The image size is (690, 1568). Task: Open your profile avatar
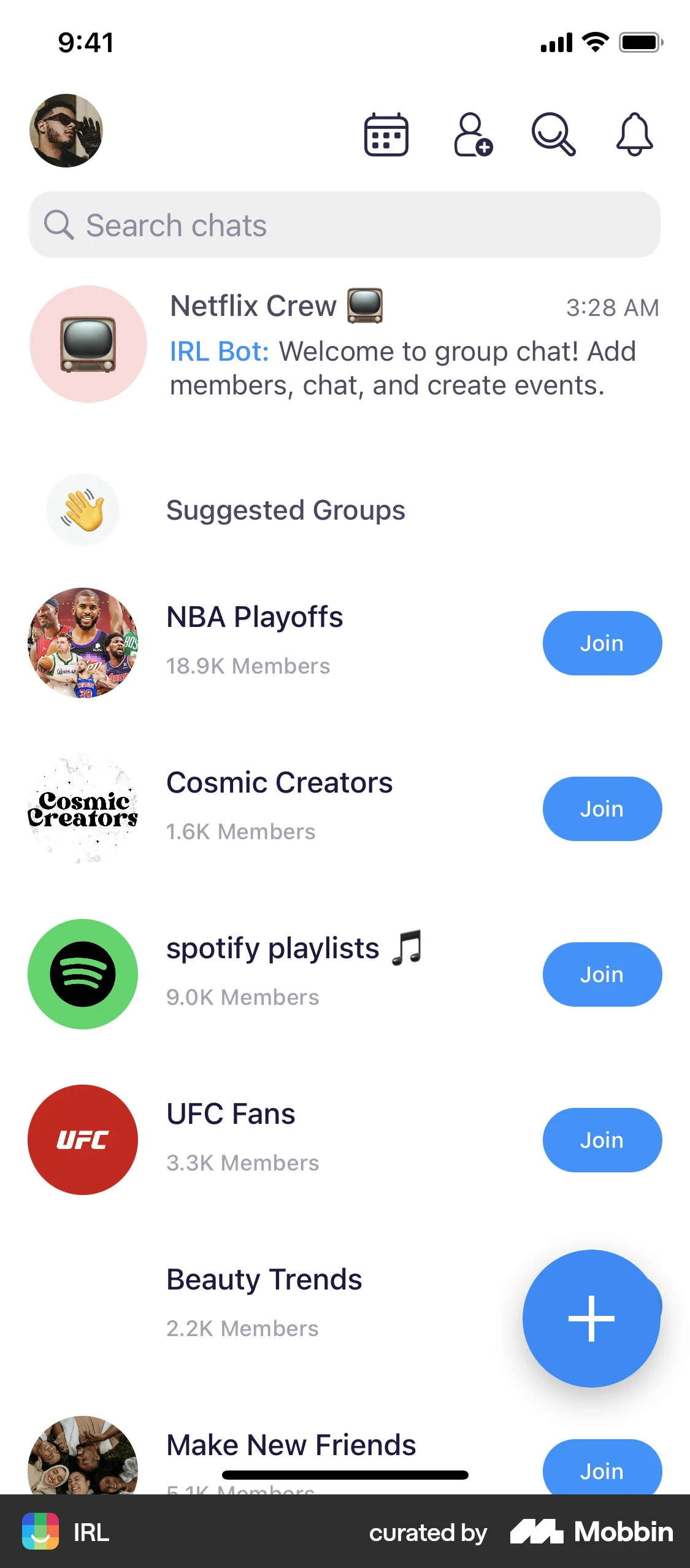(x=66, y=131)
